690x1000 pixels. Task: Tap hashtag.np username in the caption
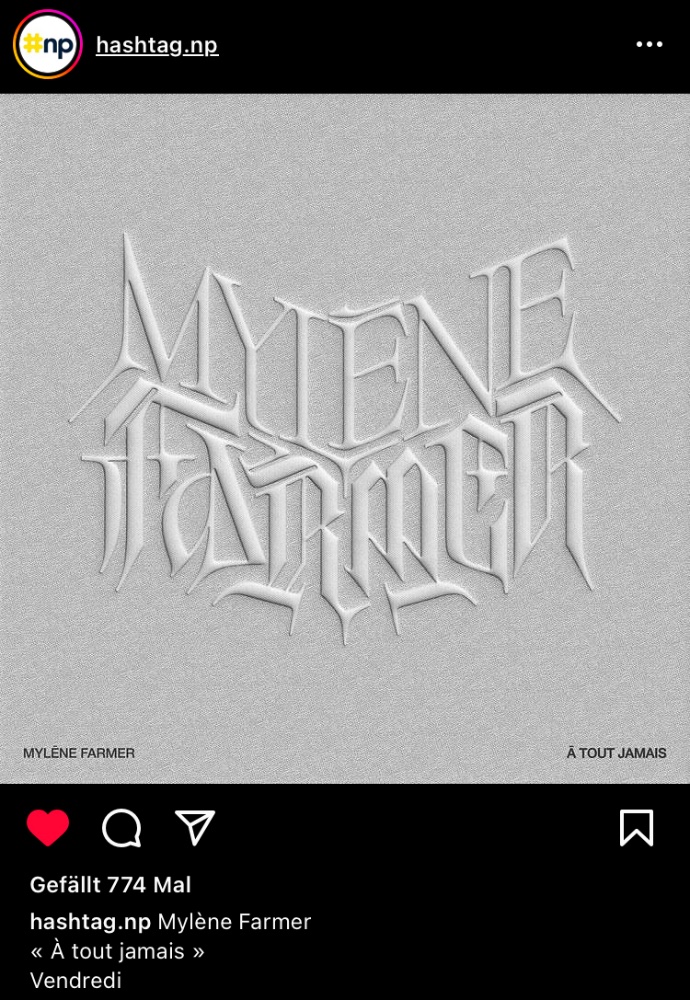click(90, 921)
